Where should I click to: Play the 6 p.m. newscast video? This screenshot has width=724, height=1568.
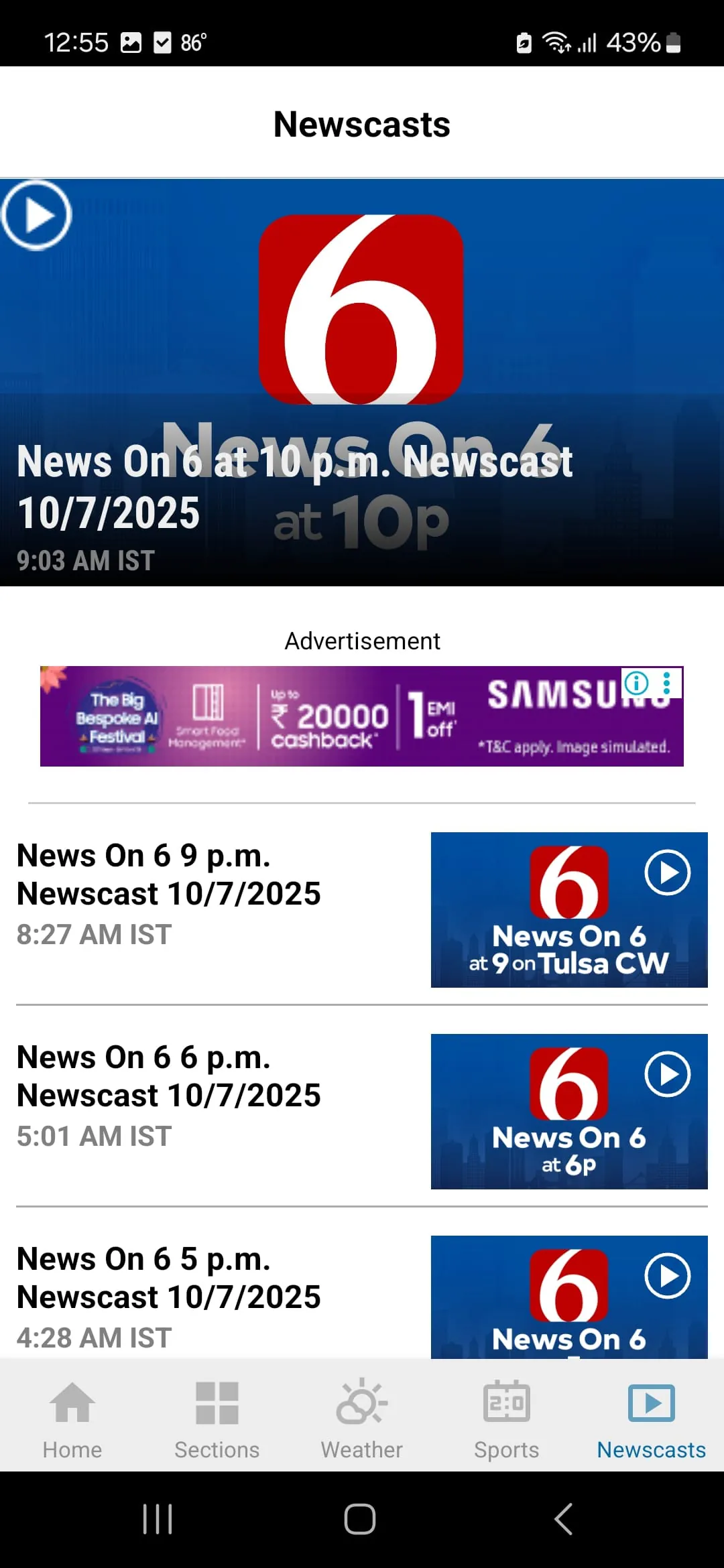coord(667,1073)
